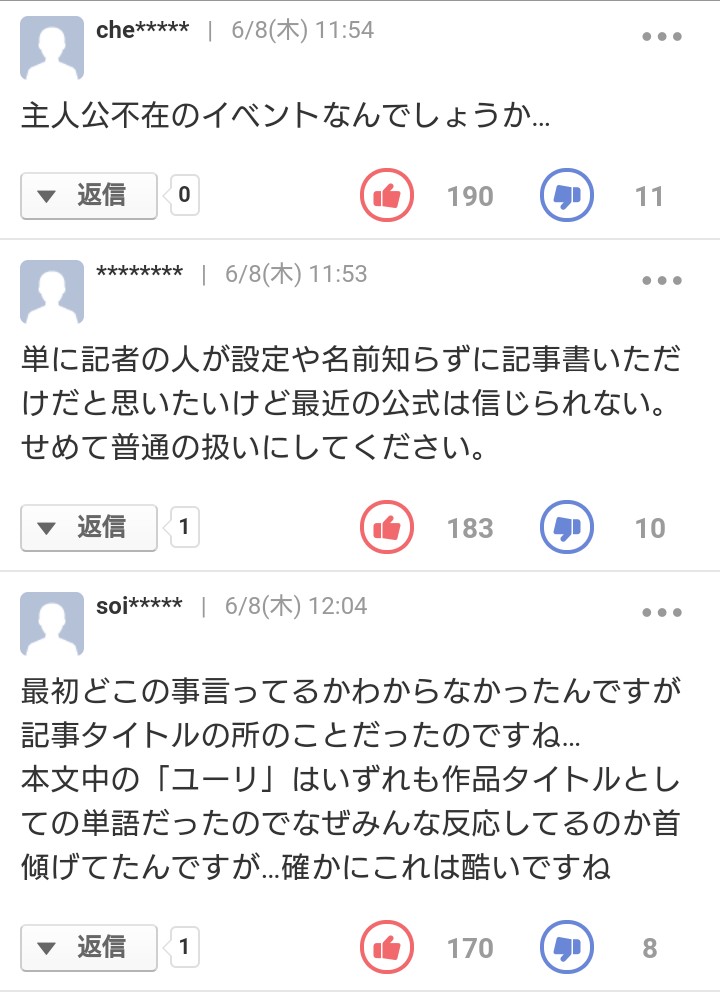Like che***** comment with 190 likes
The image size is (720, 999).
(386, 195)
